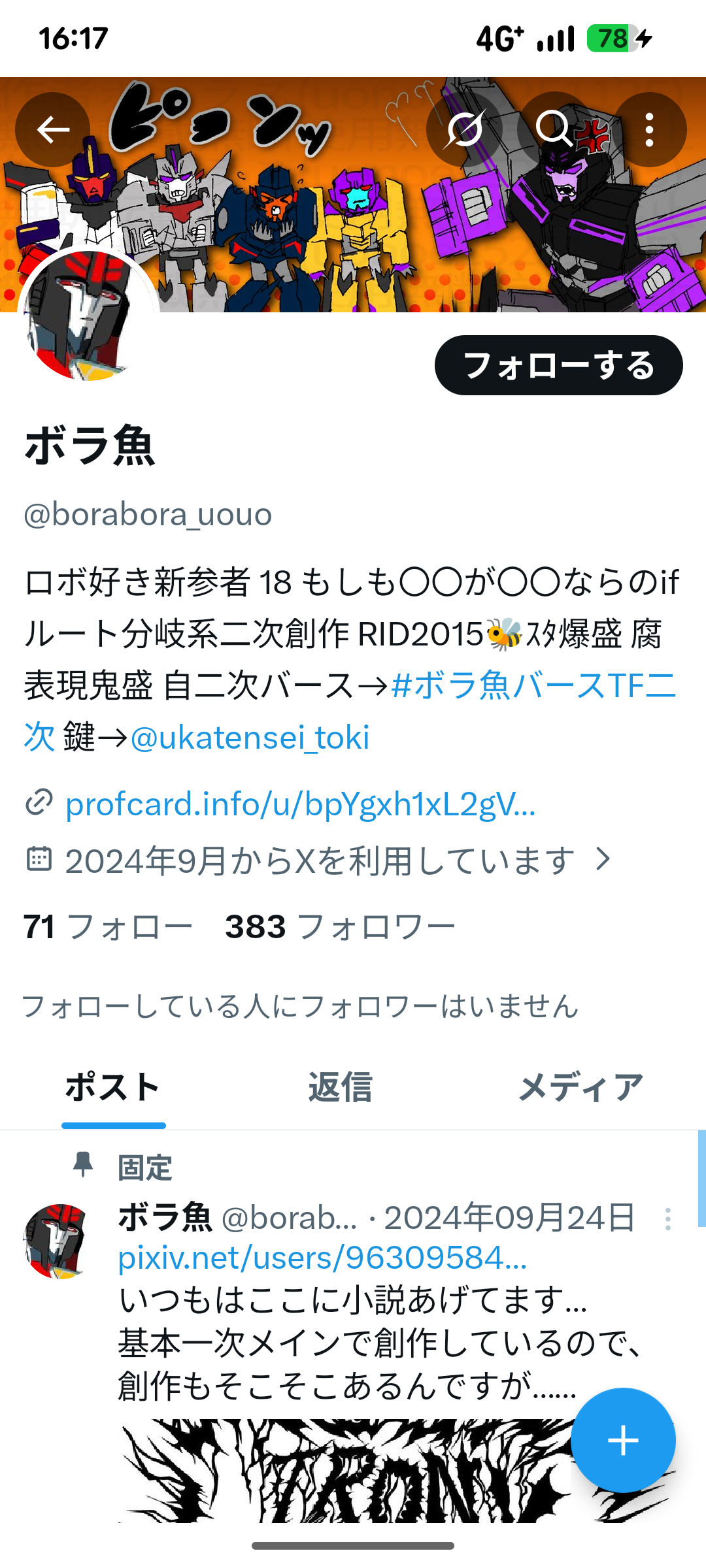The image size is (706, 1568).
Task: Select the ポスト tab
Action: pos(113,1088)
